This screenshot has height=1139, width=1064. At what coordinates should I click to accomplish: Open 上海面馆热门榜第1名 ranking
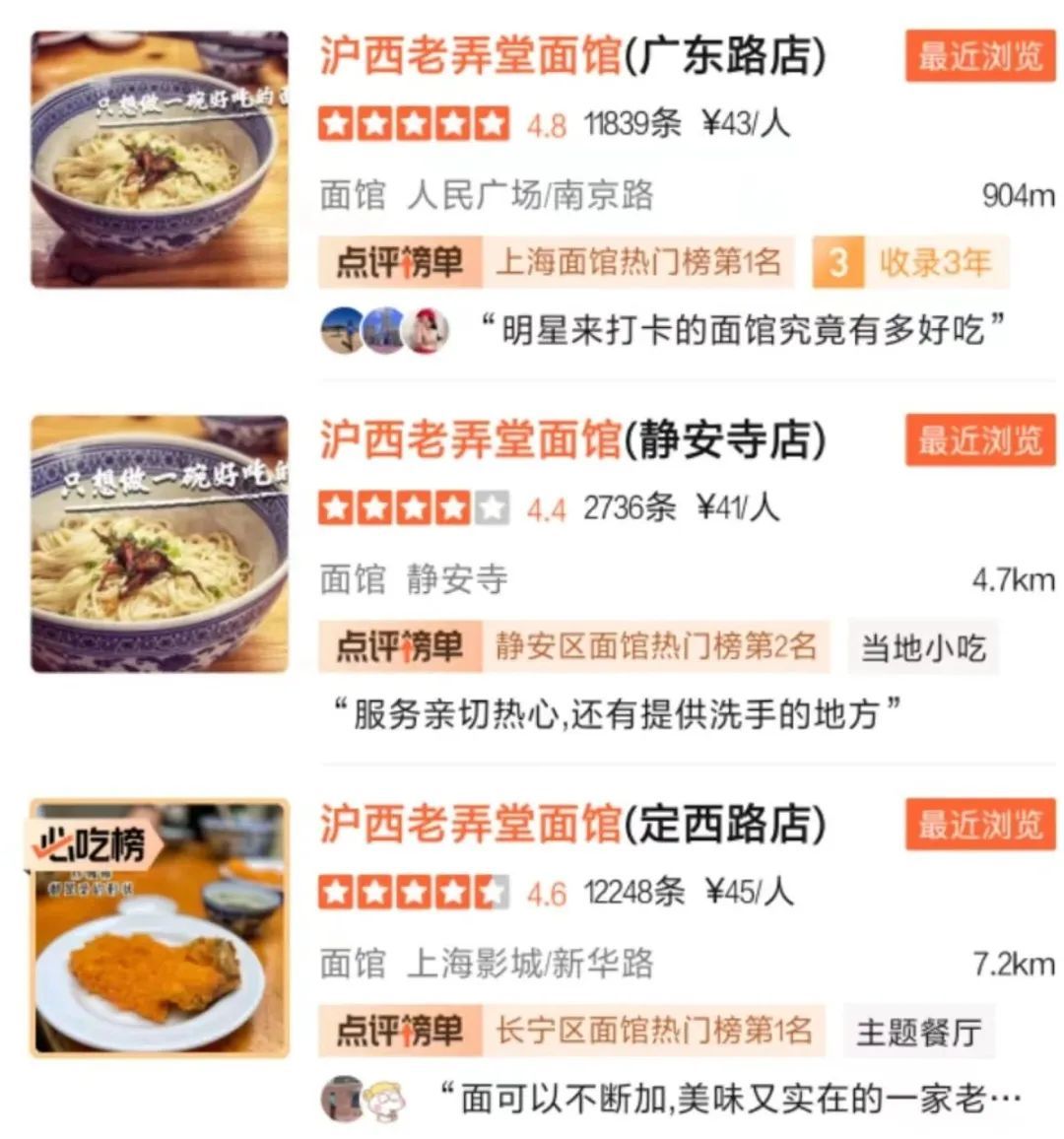pos(636,262)
